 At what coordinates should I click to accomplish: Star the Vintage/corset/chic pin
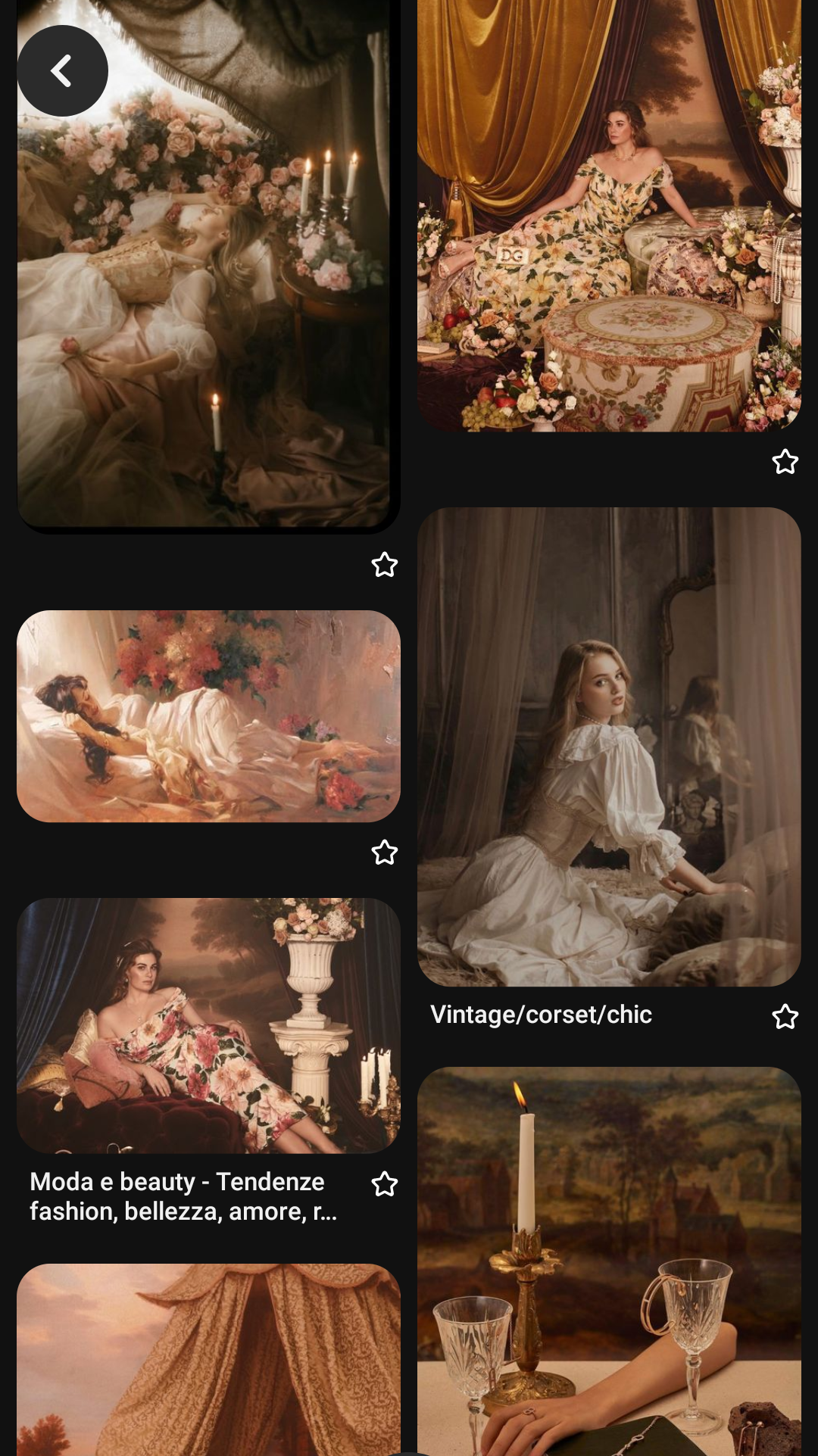[x=785, y=1016]
